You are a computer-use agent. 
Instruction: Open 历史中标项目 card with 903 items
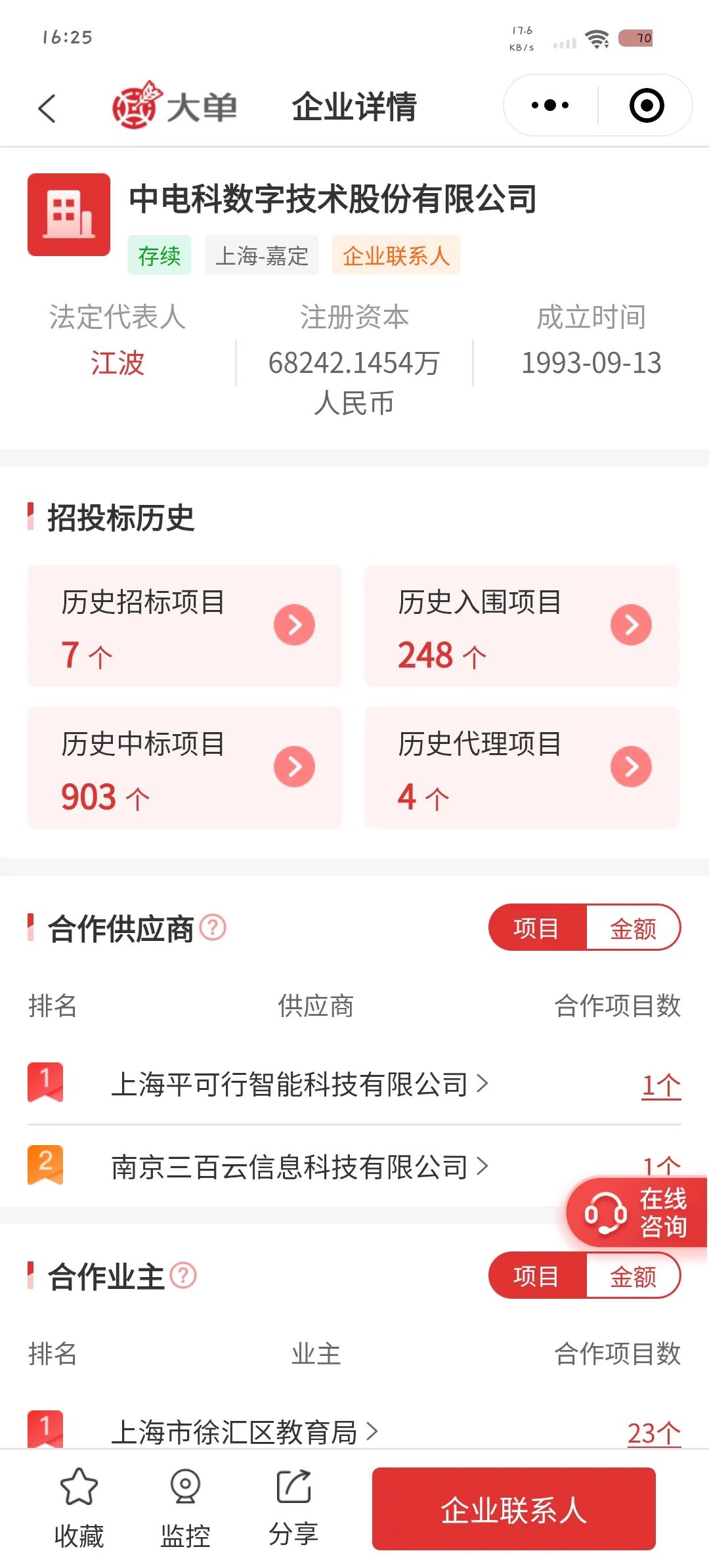tap(184, 768)
